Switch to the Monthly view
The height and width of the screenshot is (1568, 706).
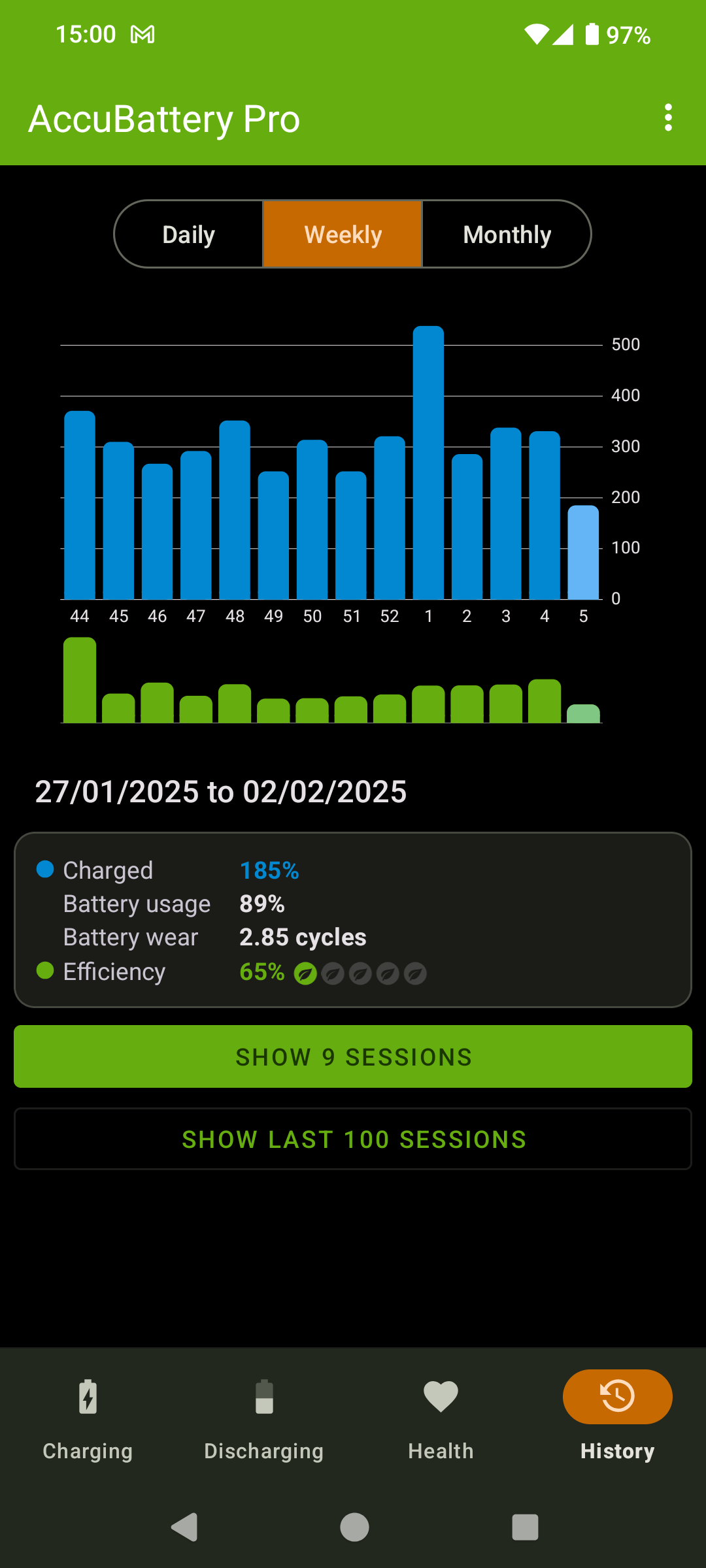(x=507, y=235)
